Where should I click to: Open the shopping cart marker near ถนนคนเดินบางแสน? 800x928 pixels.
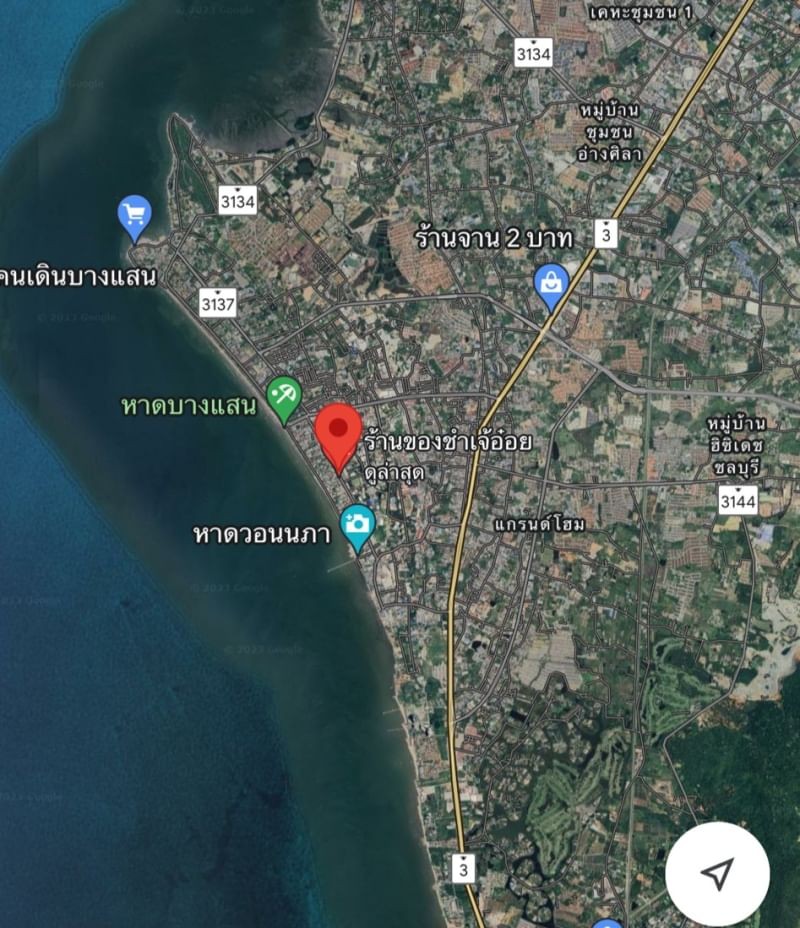[134, 215]
